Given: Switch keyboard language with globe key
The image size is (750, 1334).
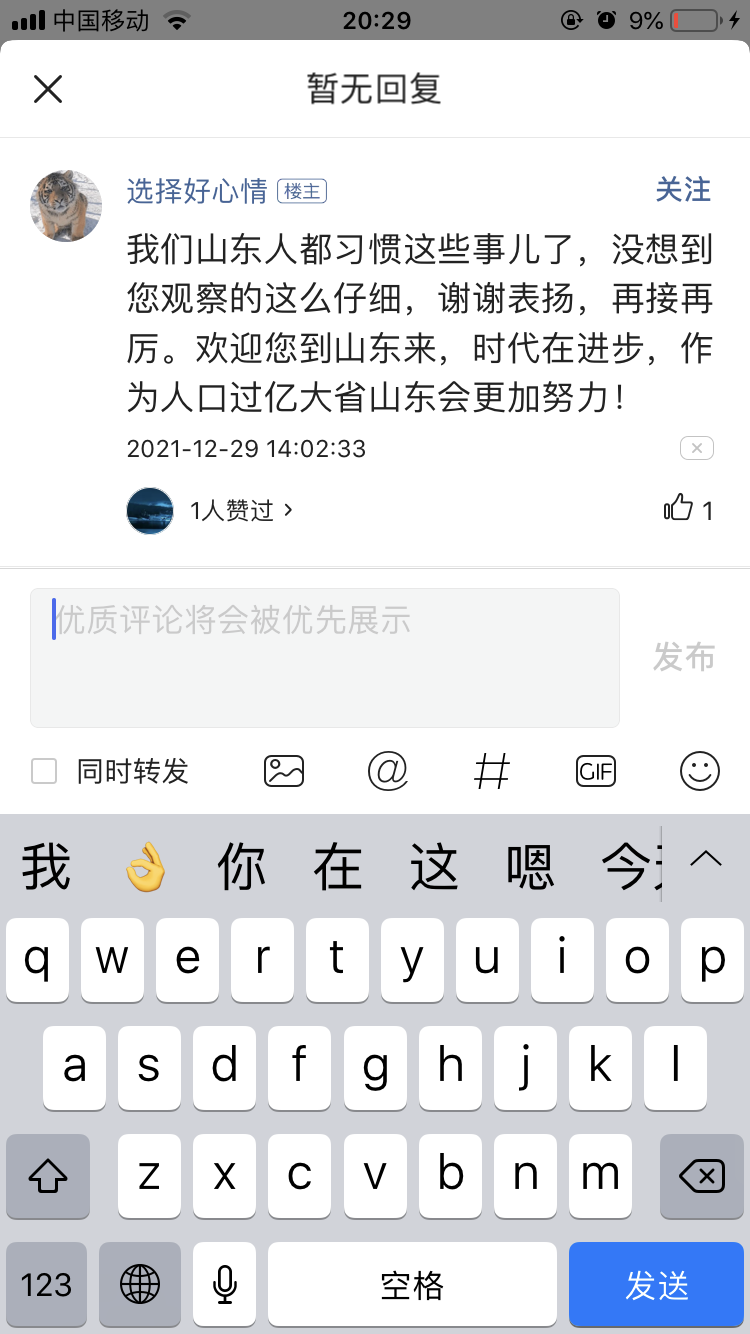Looking at the screenshot, I should click(140, 1285).
